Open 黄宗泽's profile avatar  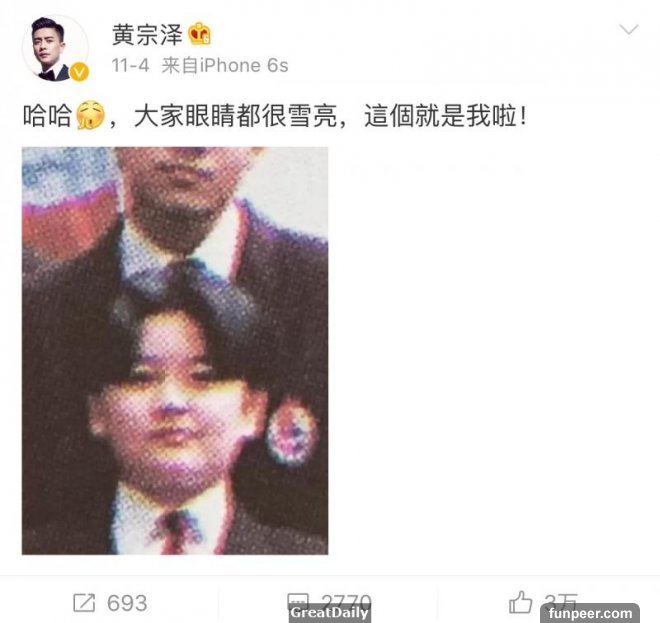tap(55, 47)
